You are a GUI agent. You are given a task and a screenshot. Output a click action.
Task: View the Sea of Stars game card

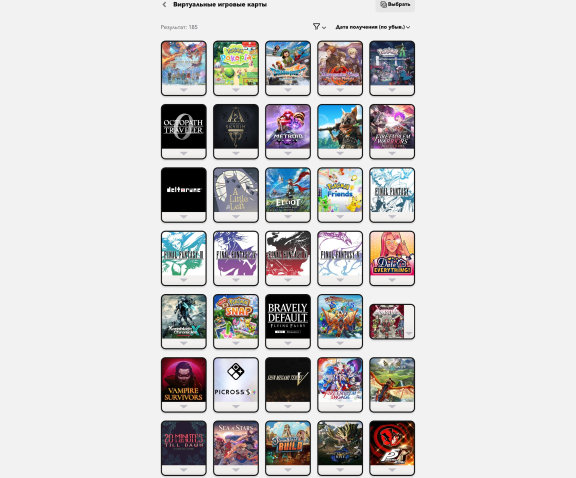coord(236,448)
